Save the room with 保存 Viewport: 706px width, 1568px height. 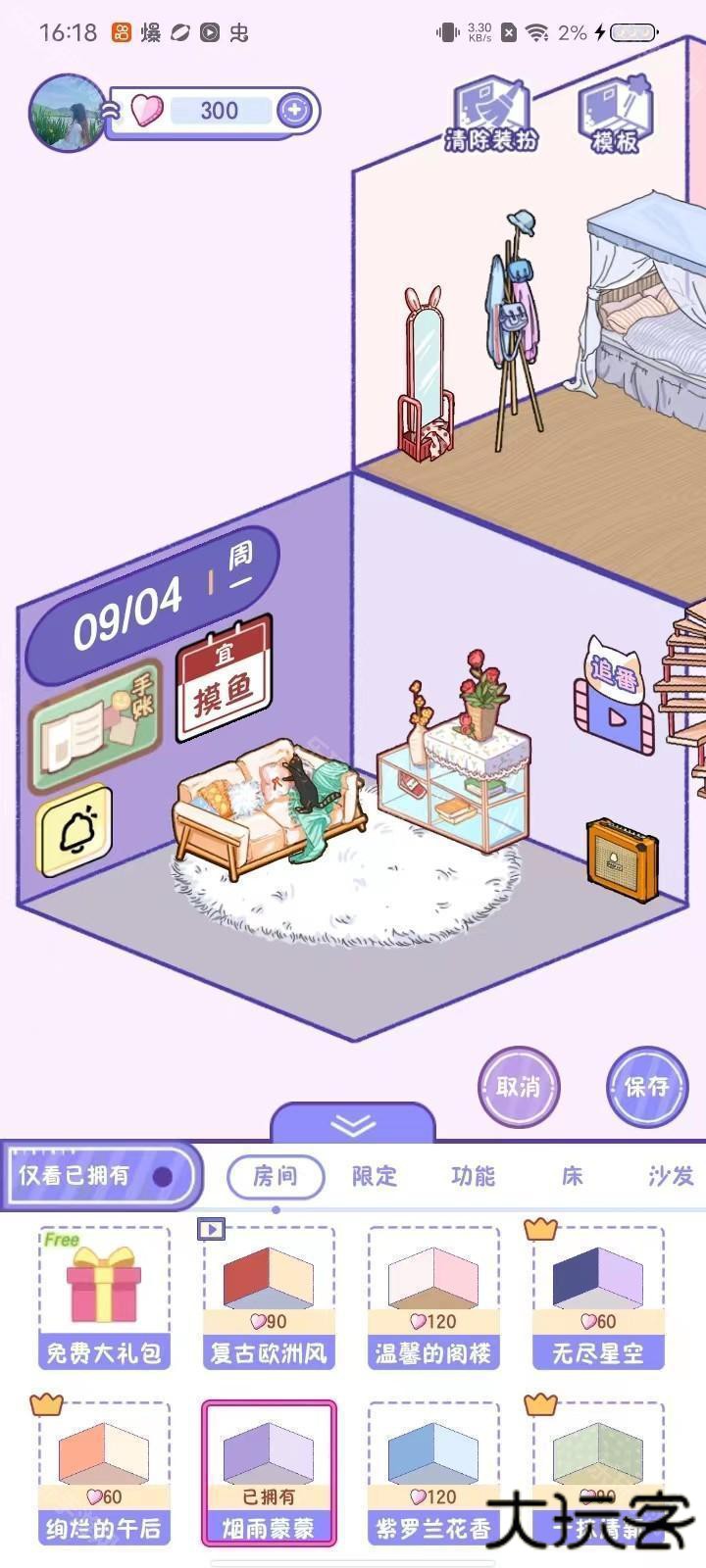click(x=647, y=1087)
